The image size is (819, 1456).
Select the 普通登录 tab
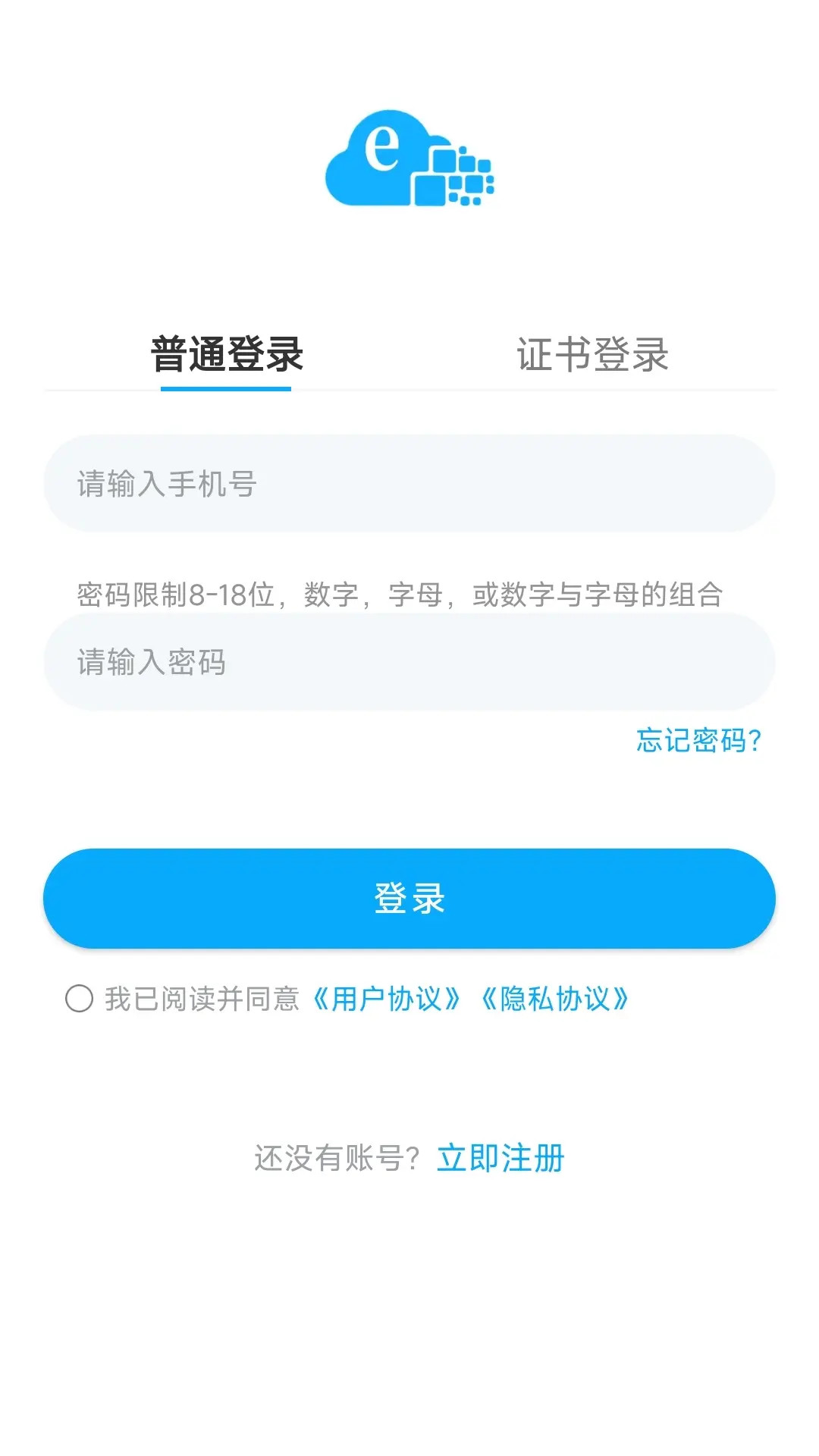click(x=225, y=352)
